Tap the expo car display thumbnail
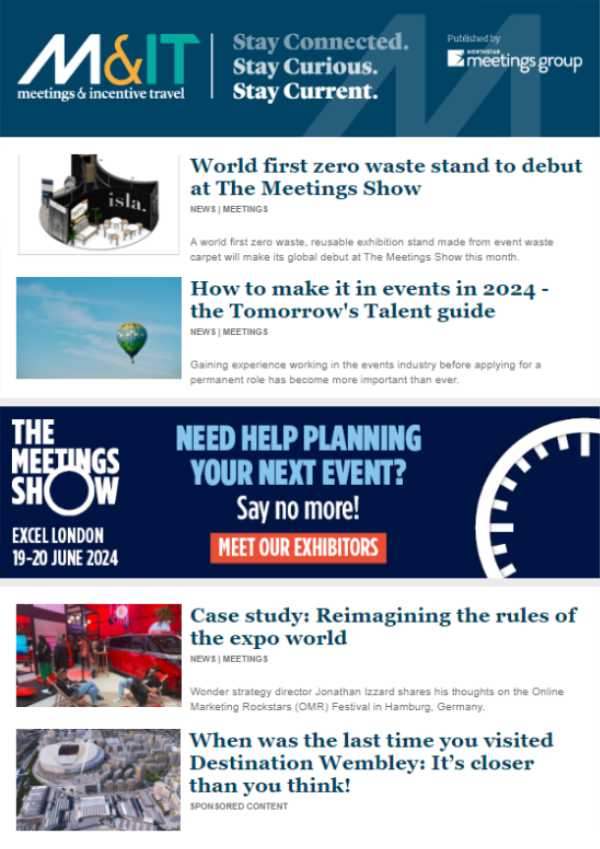The width and height of the screenshot is (600, 849). click(x=99, y=655)
